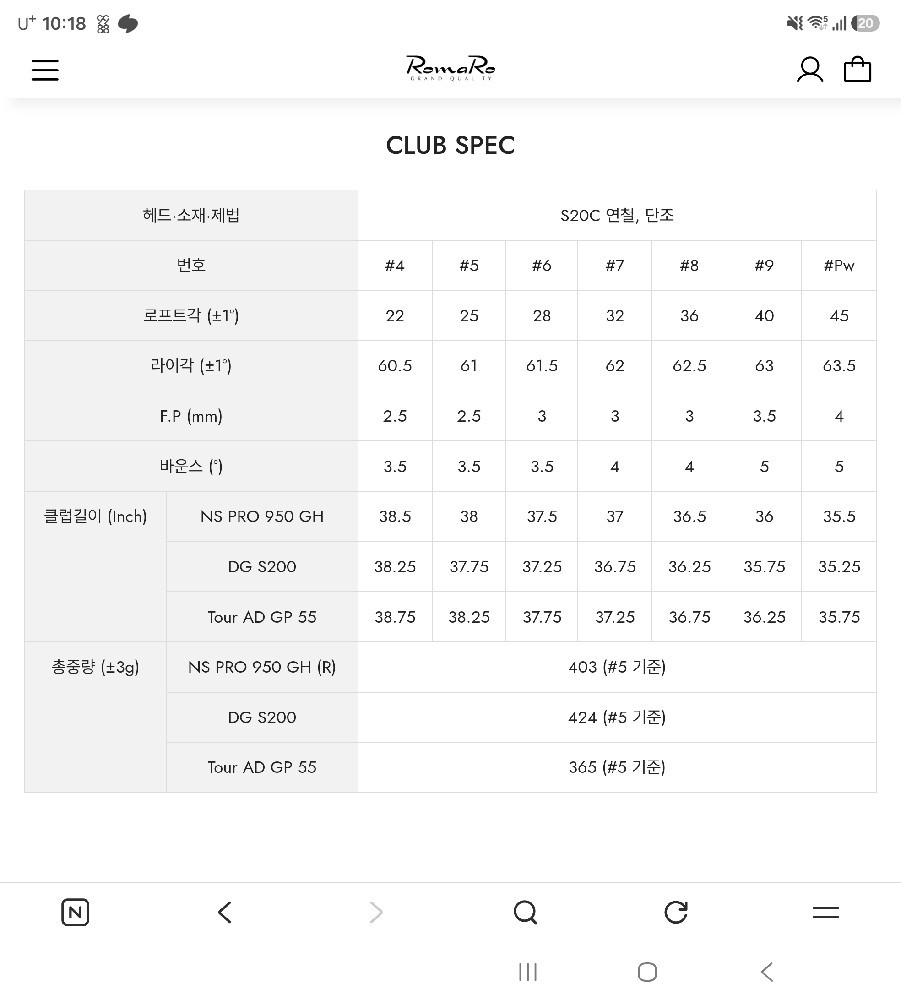
Task: Open the shopping bag cart
Action: pyautogui.click(x=857, y=69)
